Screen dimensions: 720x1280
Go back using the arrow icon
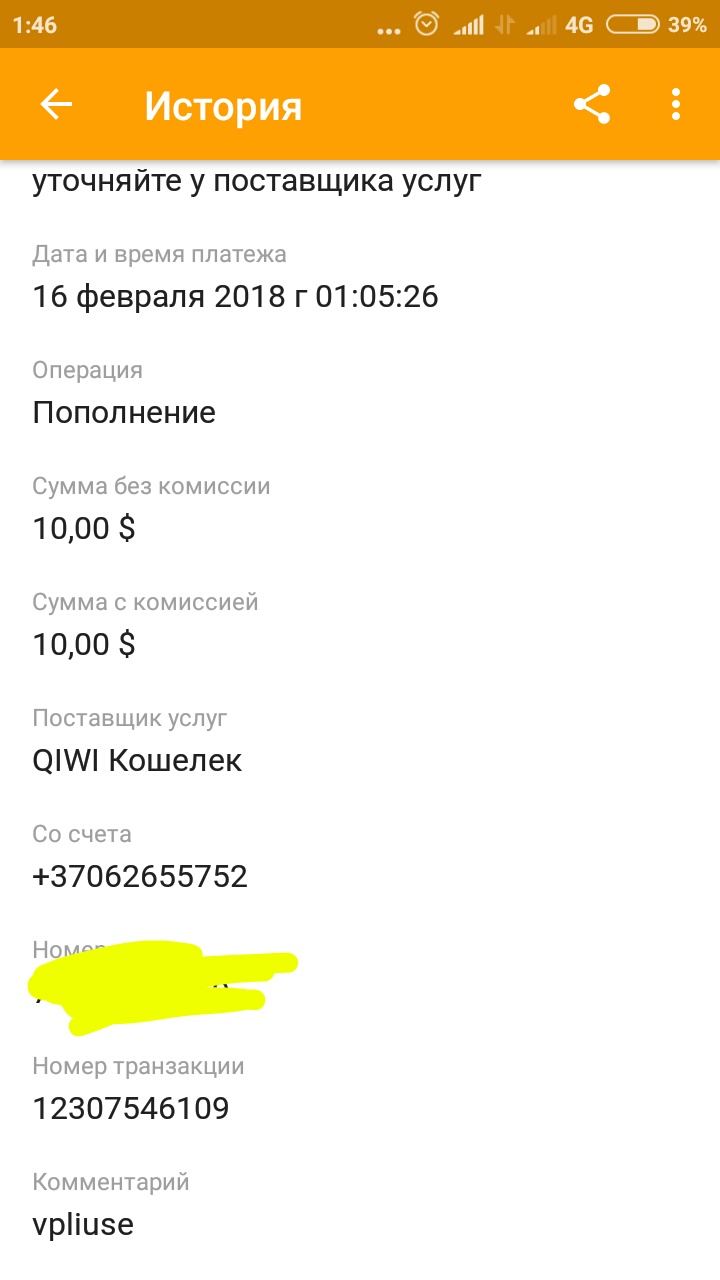(x=56, y=104)
